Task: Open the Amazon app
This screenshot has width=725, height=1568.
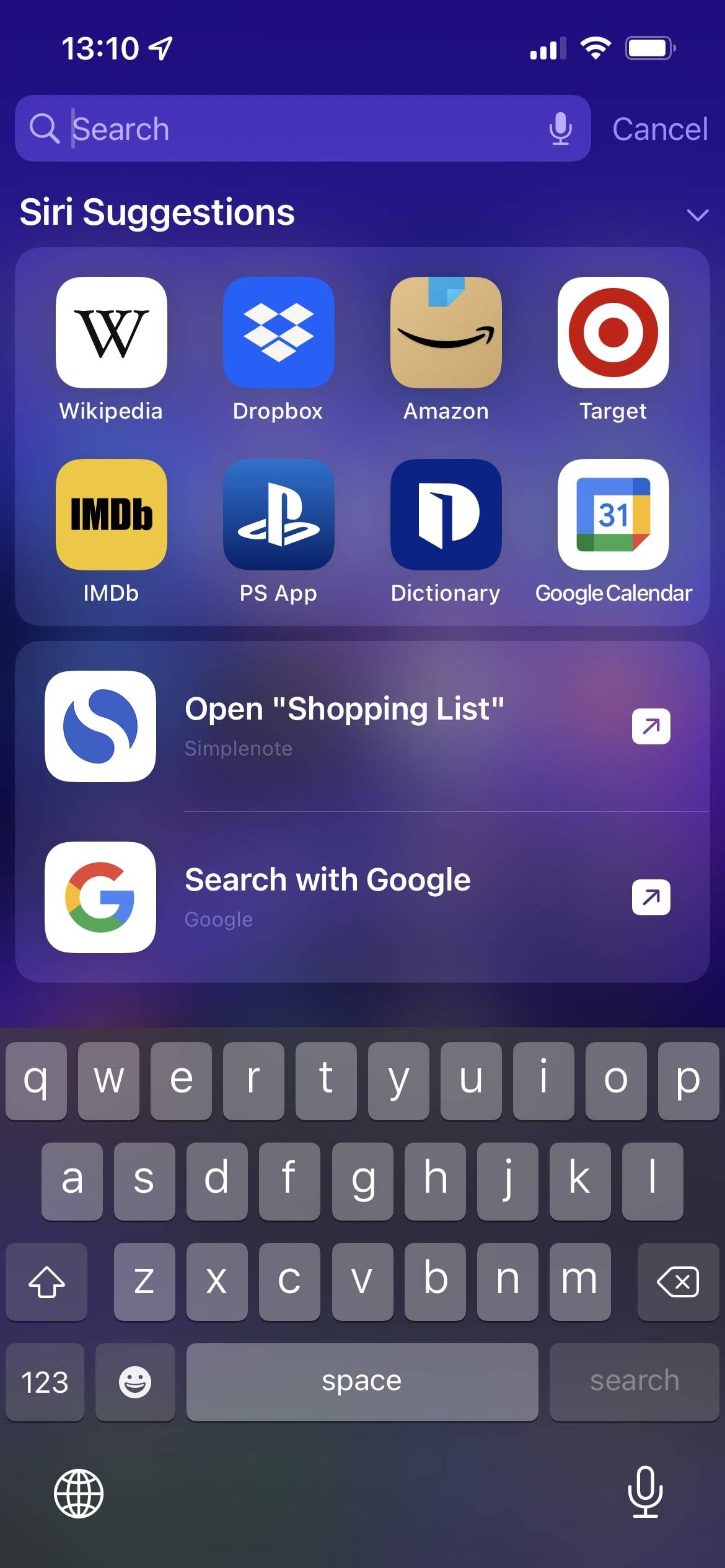Action: tap(446, 333)
